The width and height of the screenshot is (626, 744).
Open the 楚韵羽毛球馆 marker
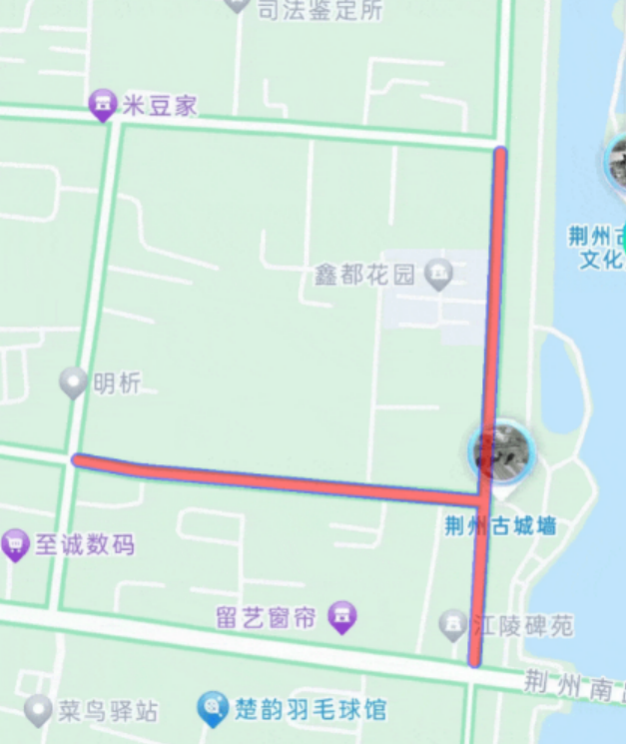click(212, 709)
